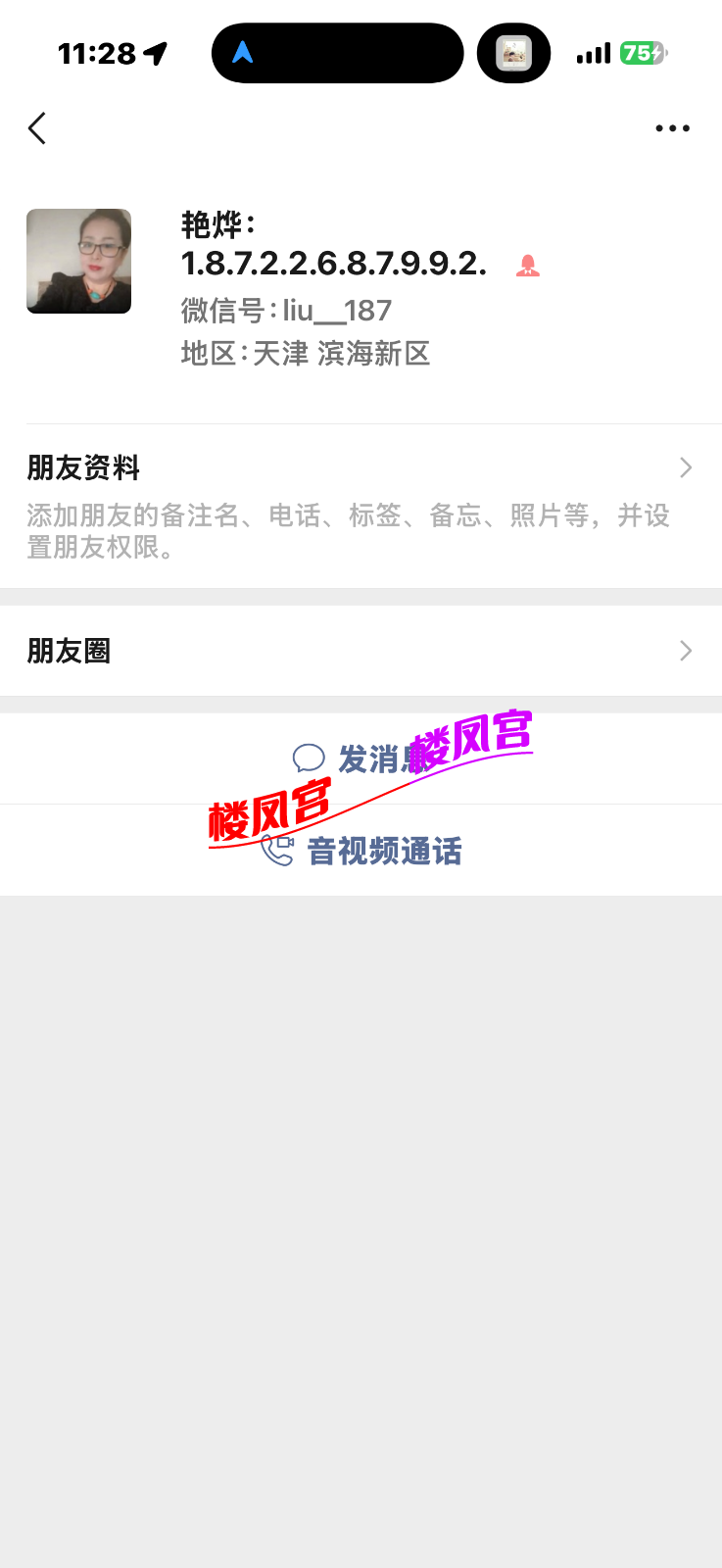This screenshot has height=1568, width=722.
Task: Click the video call handset icon
Action: click(x=277, y=851)
